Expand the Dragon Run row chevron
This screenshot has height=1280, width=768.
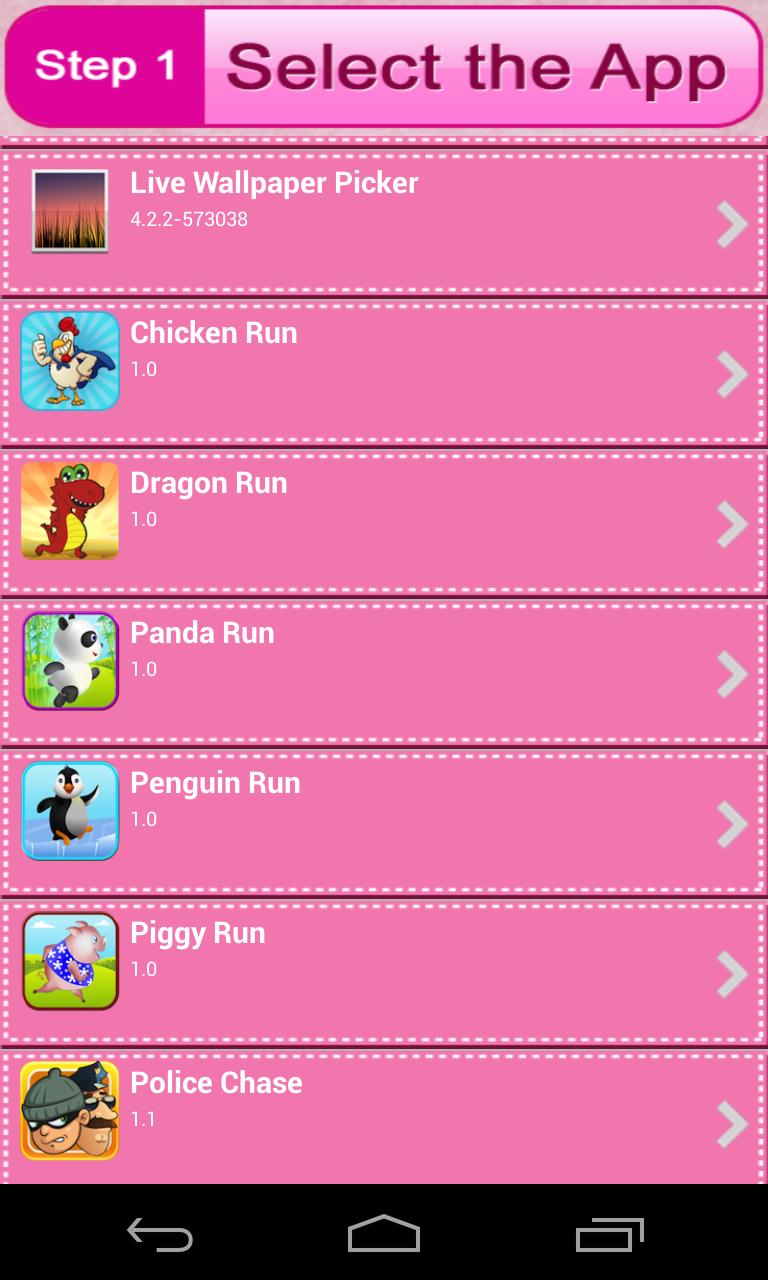(x=731, y=523)
